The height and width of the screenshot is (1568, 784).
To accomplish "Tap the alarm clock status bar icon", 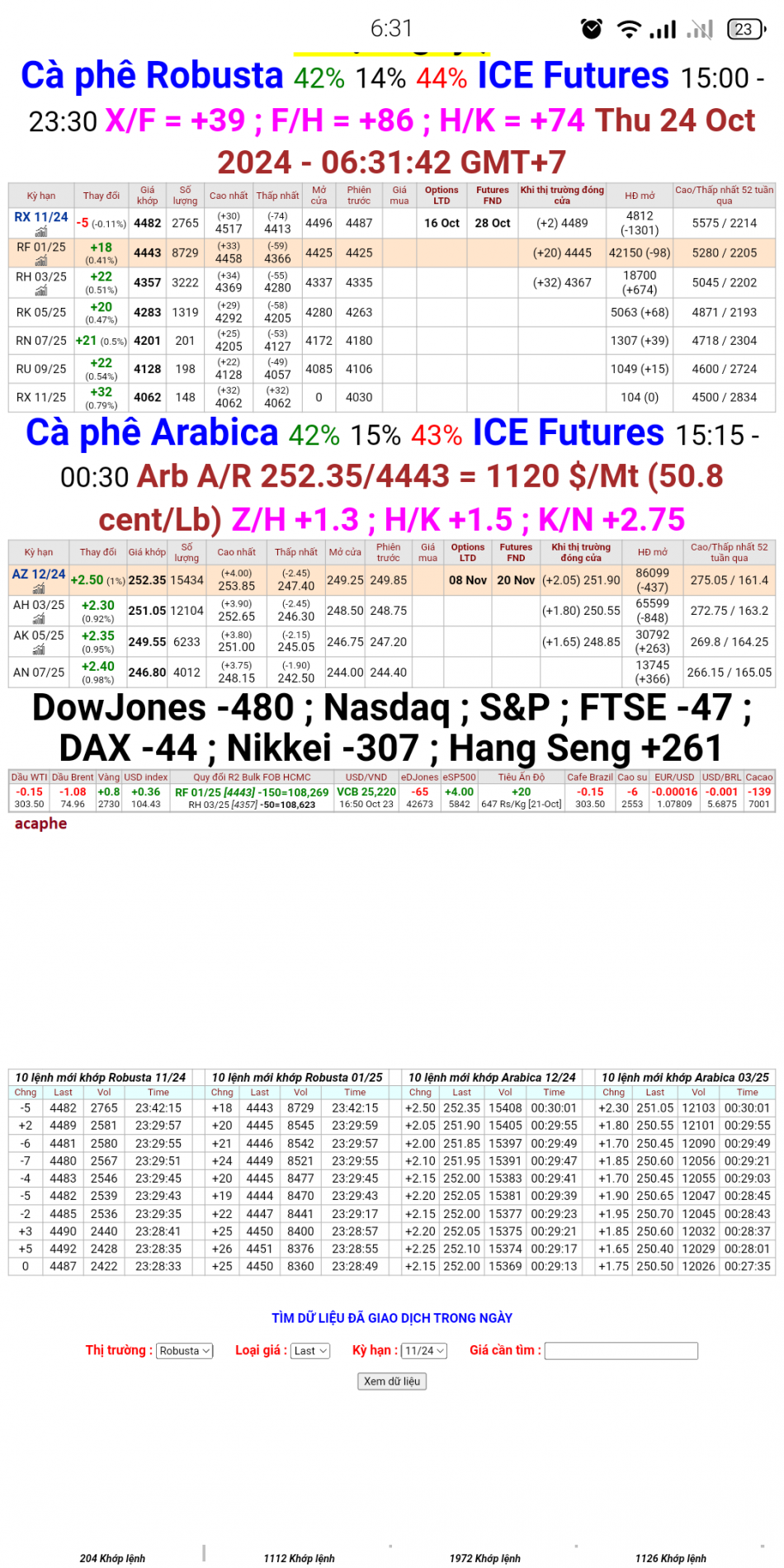I will click(x=591, y=28).
